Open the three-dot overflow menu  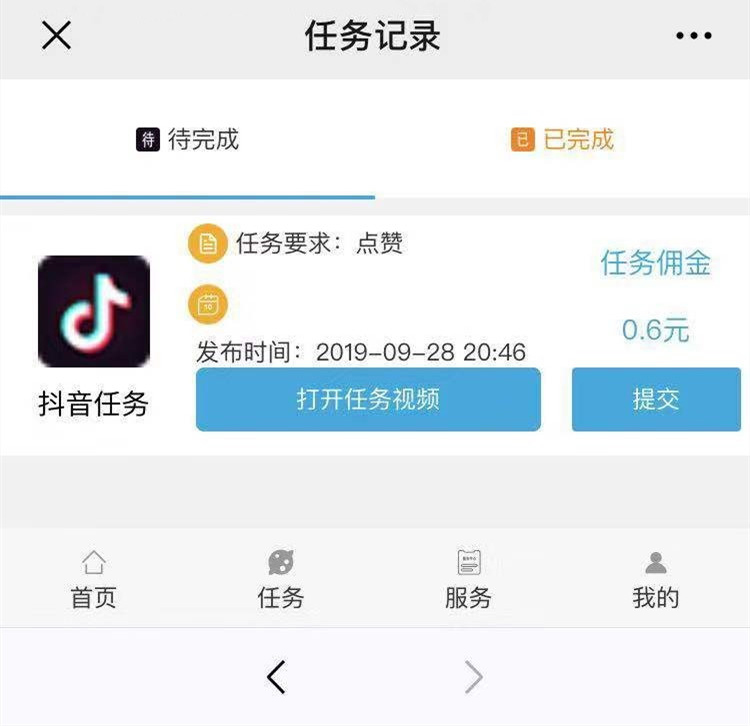(693, 37)
